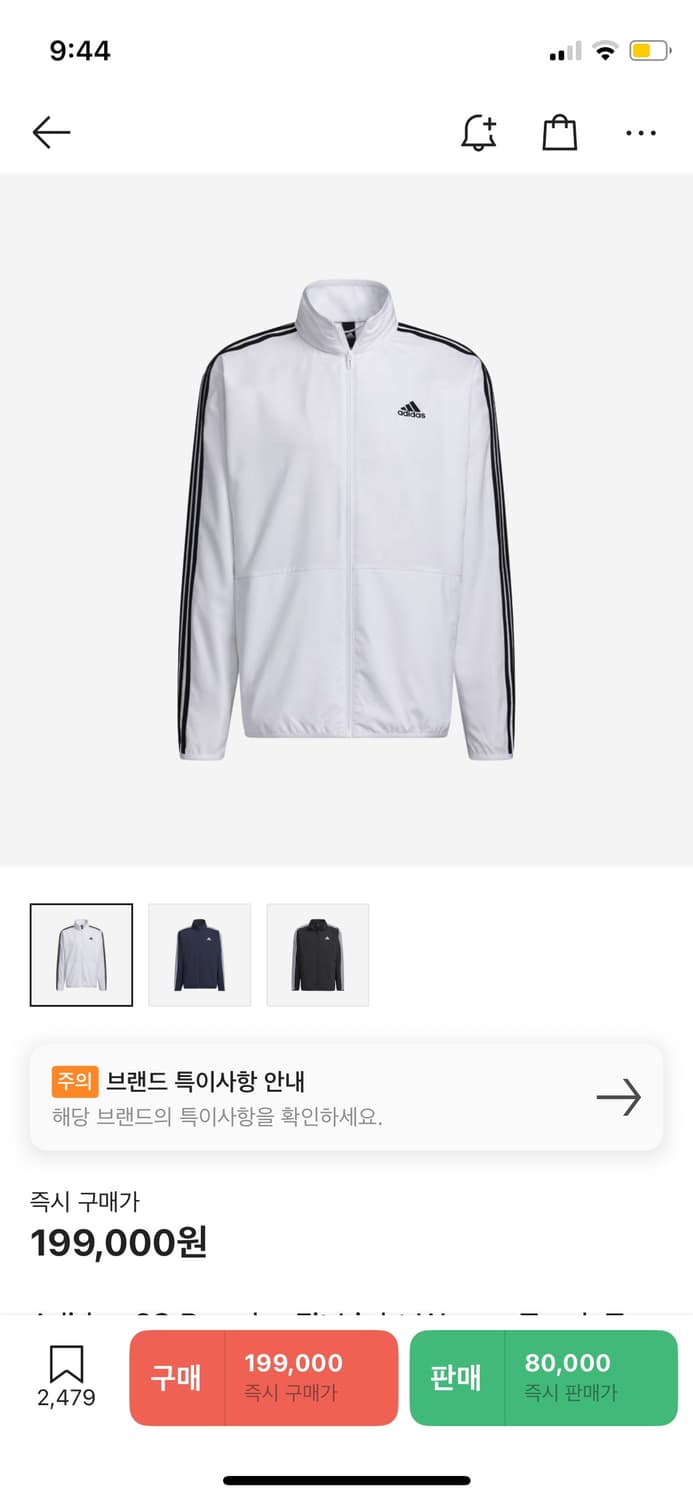Select the white jacket thumbnail
693x1500 pixels.
tap(81, 955)
